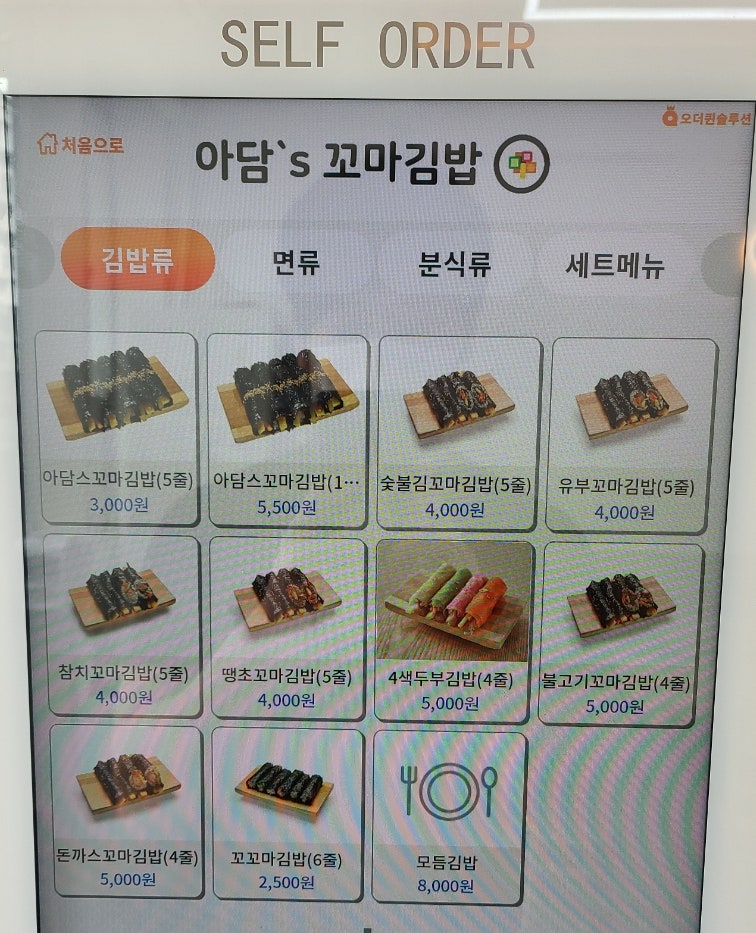Image resolution: width=756 pixels, height=933 pixels.
Task: Tap the 땡초꼬마김밥(5줄) card
Action: point(287,627)
